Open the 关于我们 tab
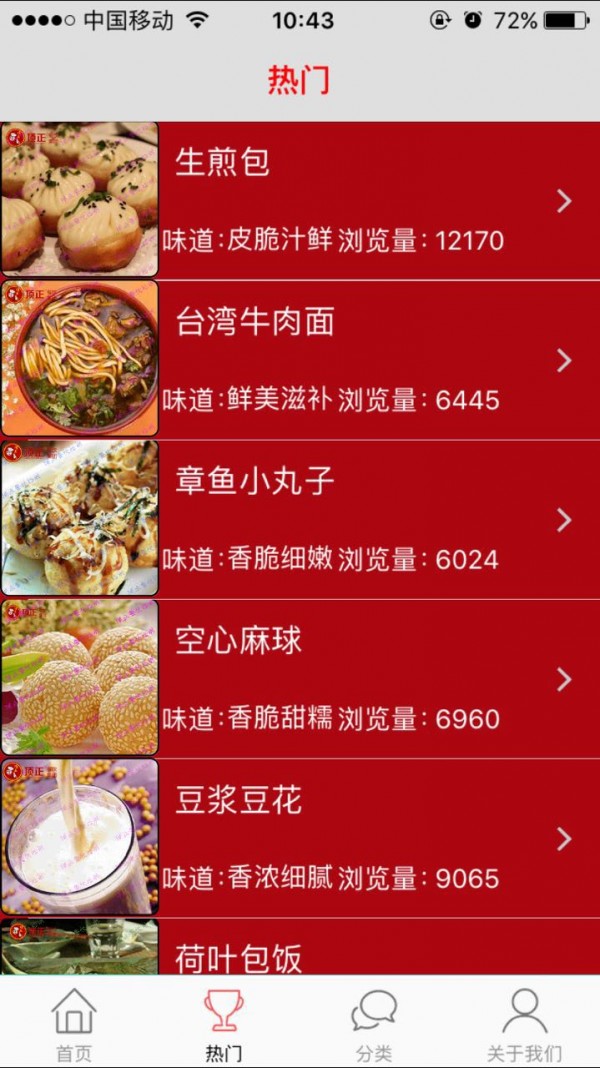Image resolution: width=600 pixels, height=1068 pixels. [x=524, y=1024]
